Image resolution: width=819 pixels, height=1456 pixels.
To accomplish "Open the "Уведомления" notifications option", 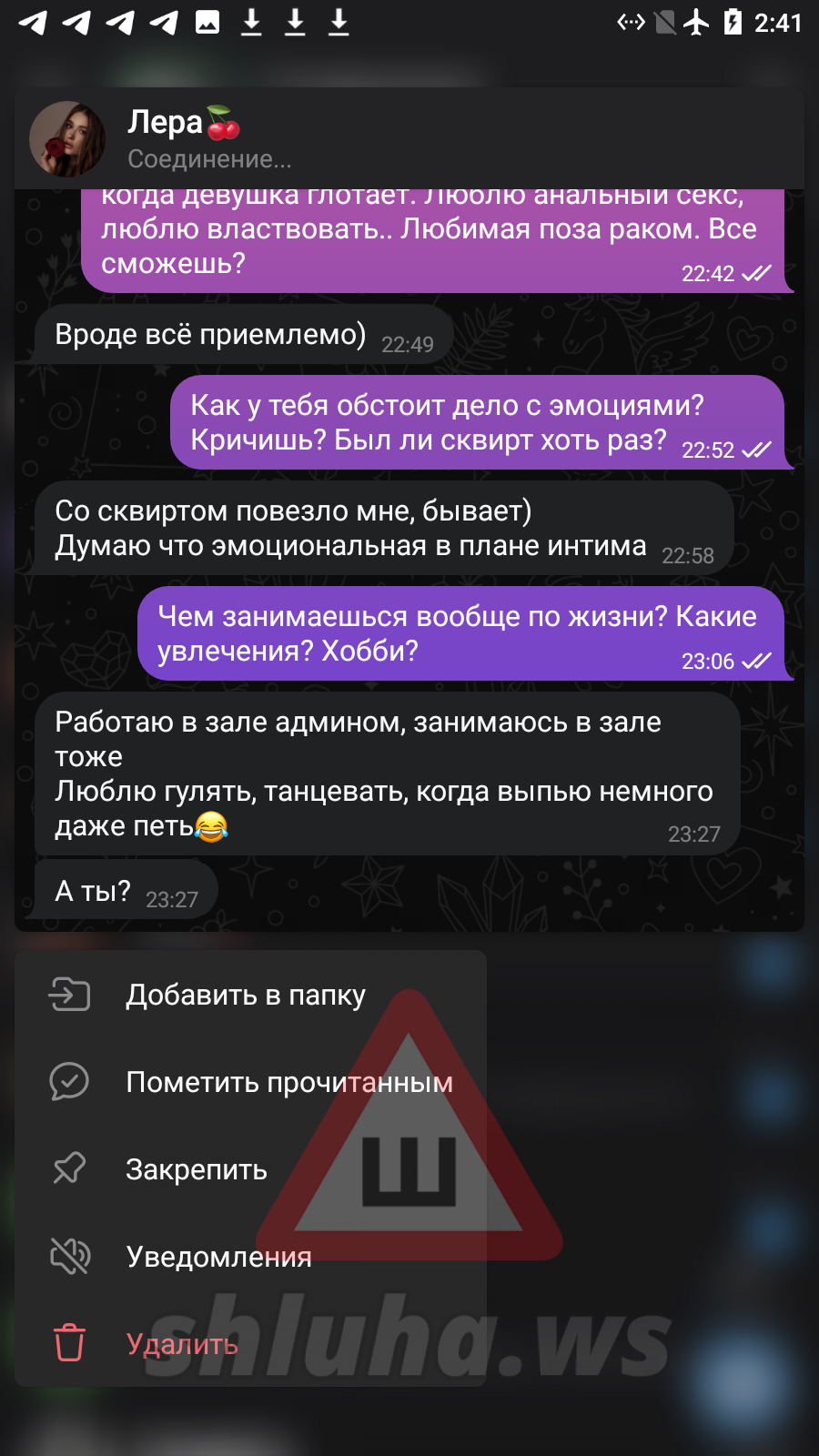I will (250, 1257).
